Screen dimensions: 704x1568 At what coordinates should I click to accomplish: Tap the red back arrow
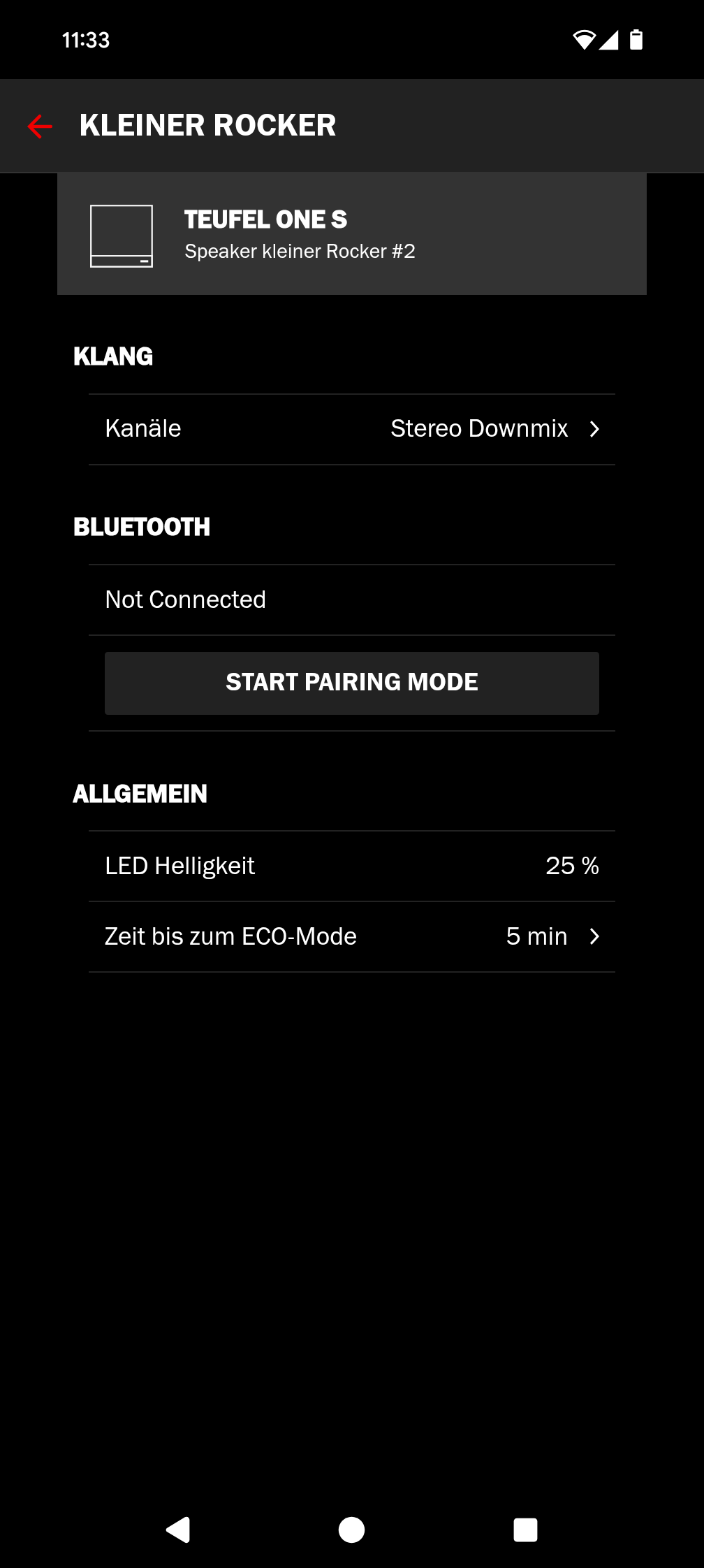(41, 126)
